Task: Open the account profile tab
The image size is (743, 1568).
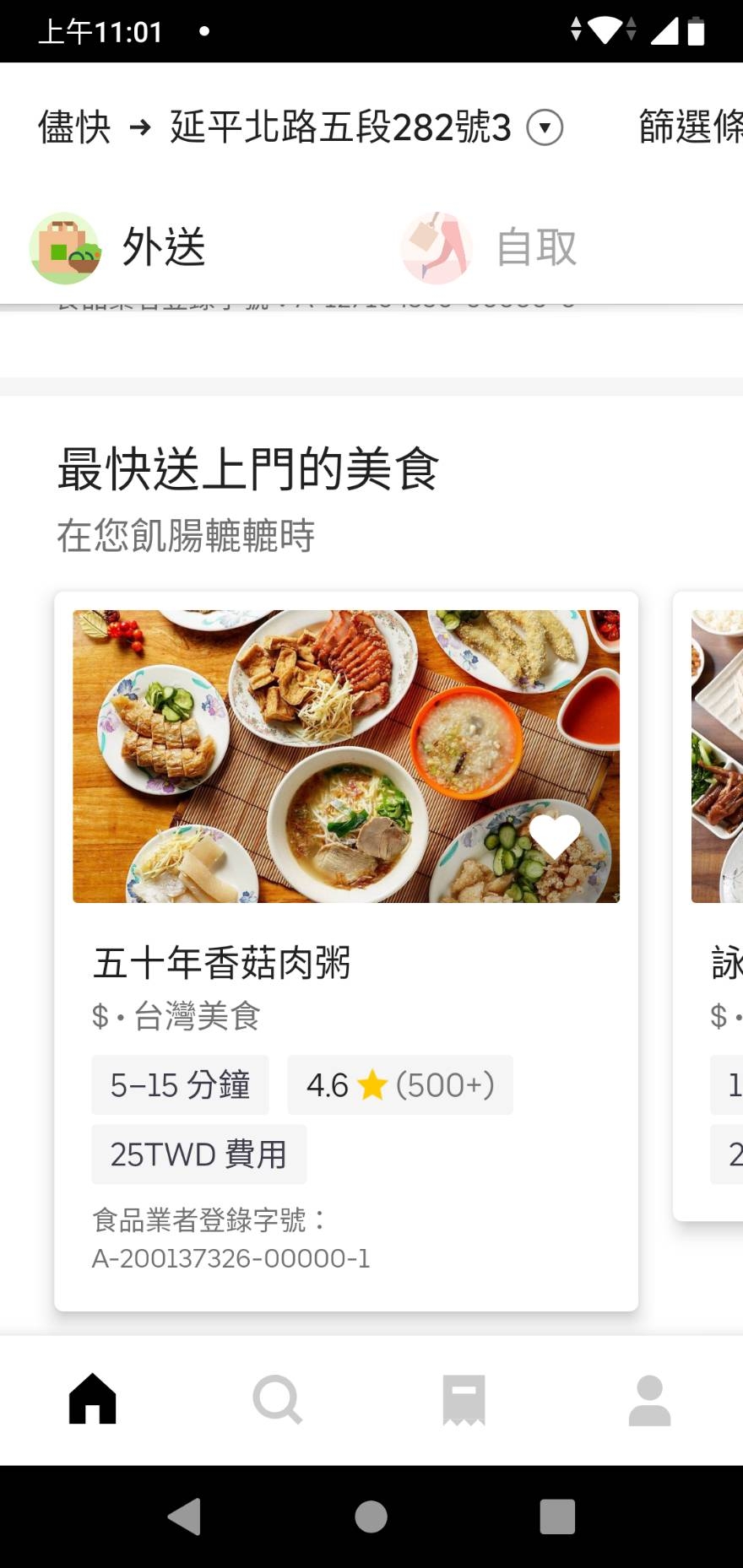Action: pos(649,1399)
